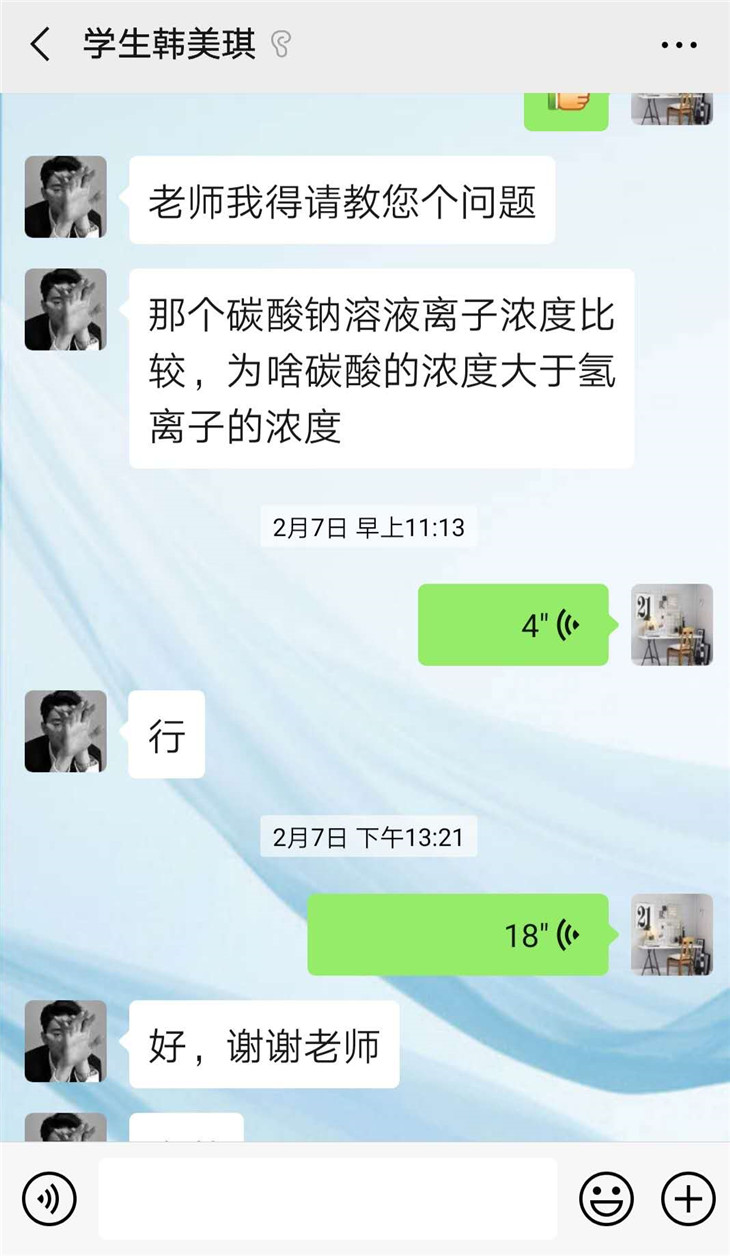Switch to voice input mode

tap(49, 1198)
